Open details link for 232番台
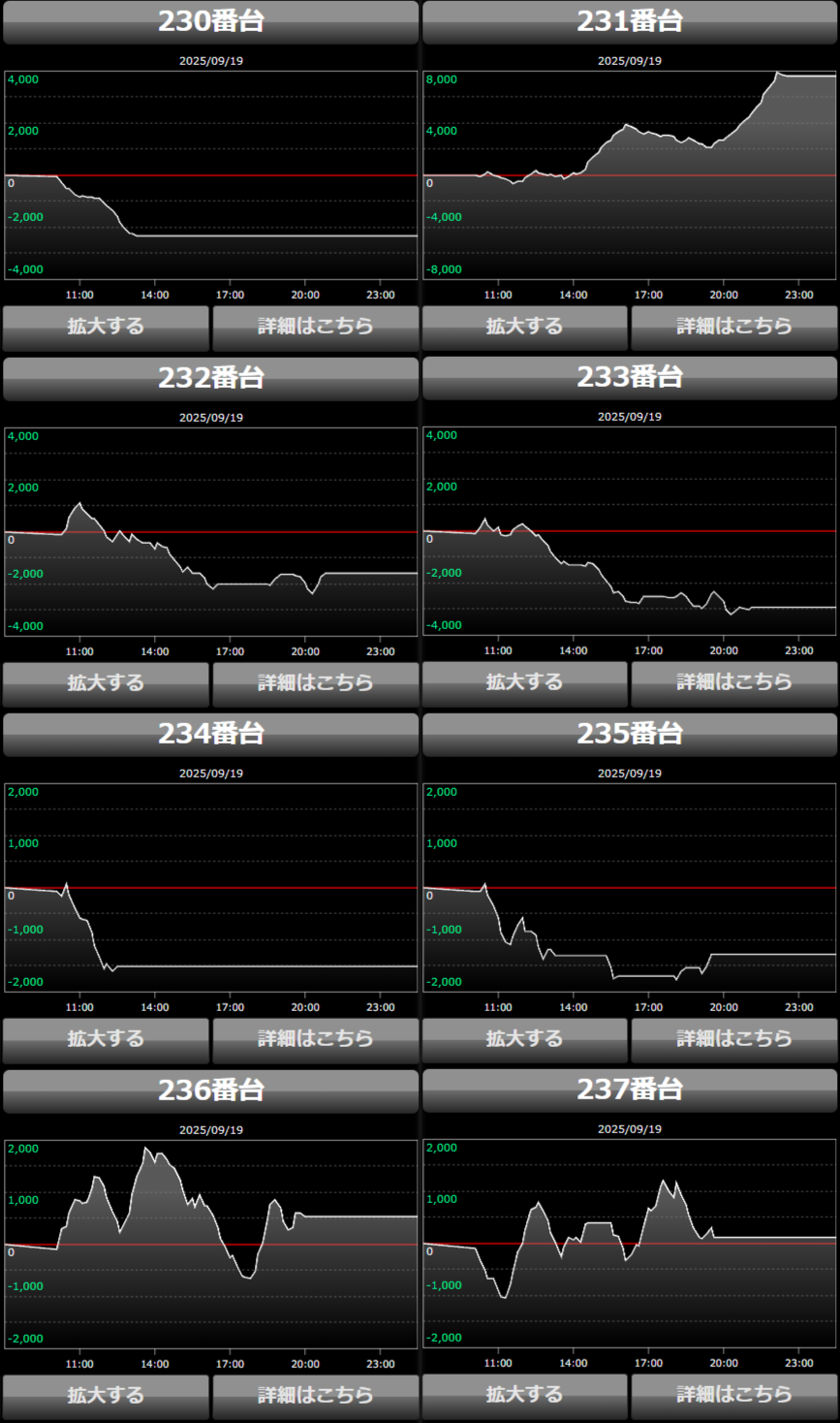 coord(315,683)
